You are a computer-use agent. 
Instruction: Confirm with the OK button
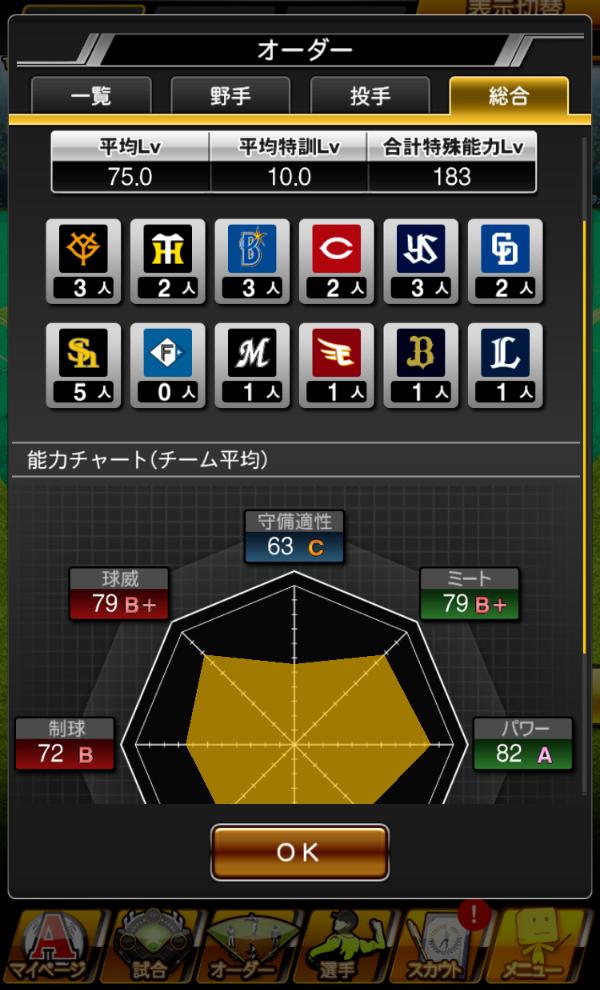tap(299, 852)
